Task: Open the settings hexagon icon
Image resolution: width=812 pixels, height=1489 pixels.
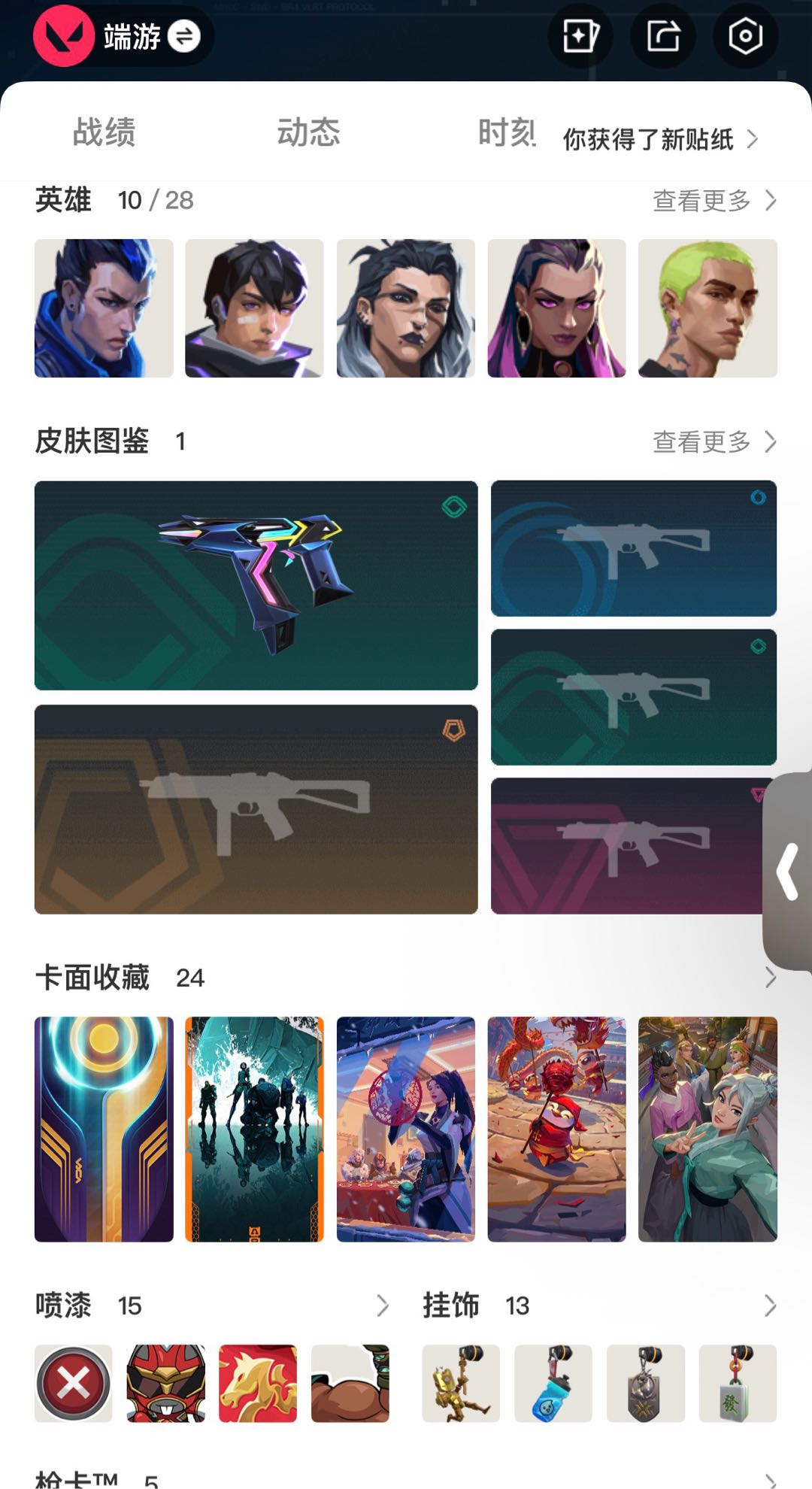Action: [x=745, y=36]
